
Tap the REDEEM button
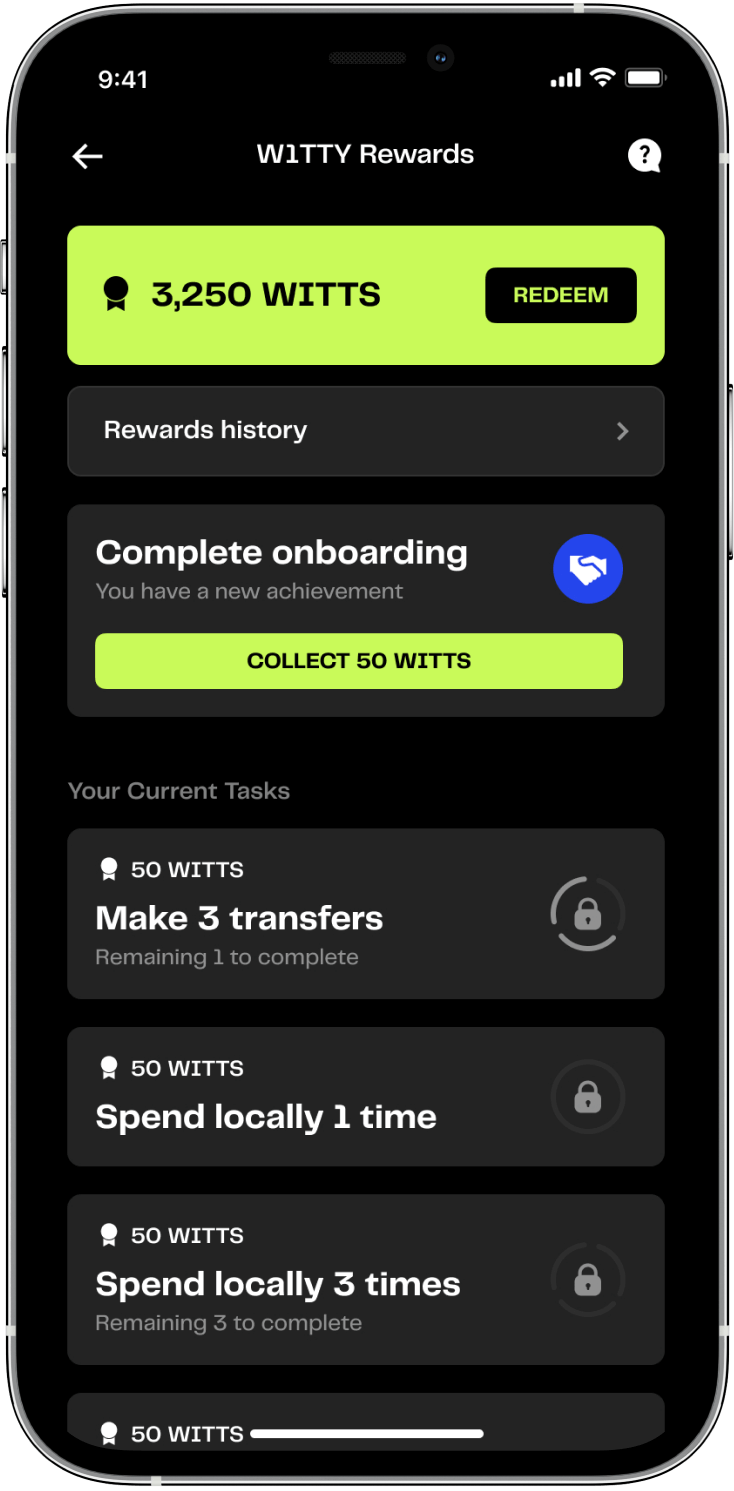coord(560,295)
